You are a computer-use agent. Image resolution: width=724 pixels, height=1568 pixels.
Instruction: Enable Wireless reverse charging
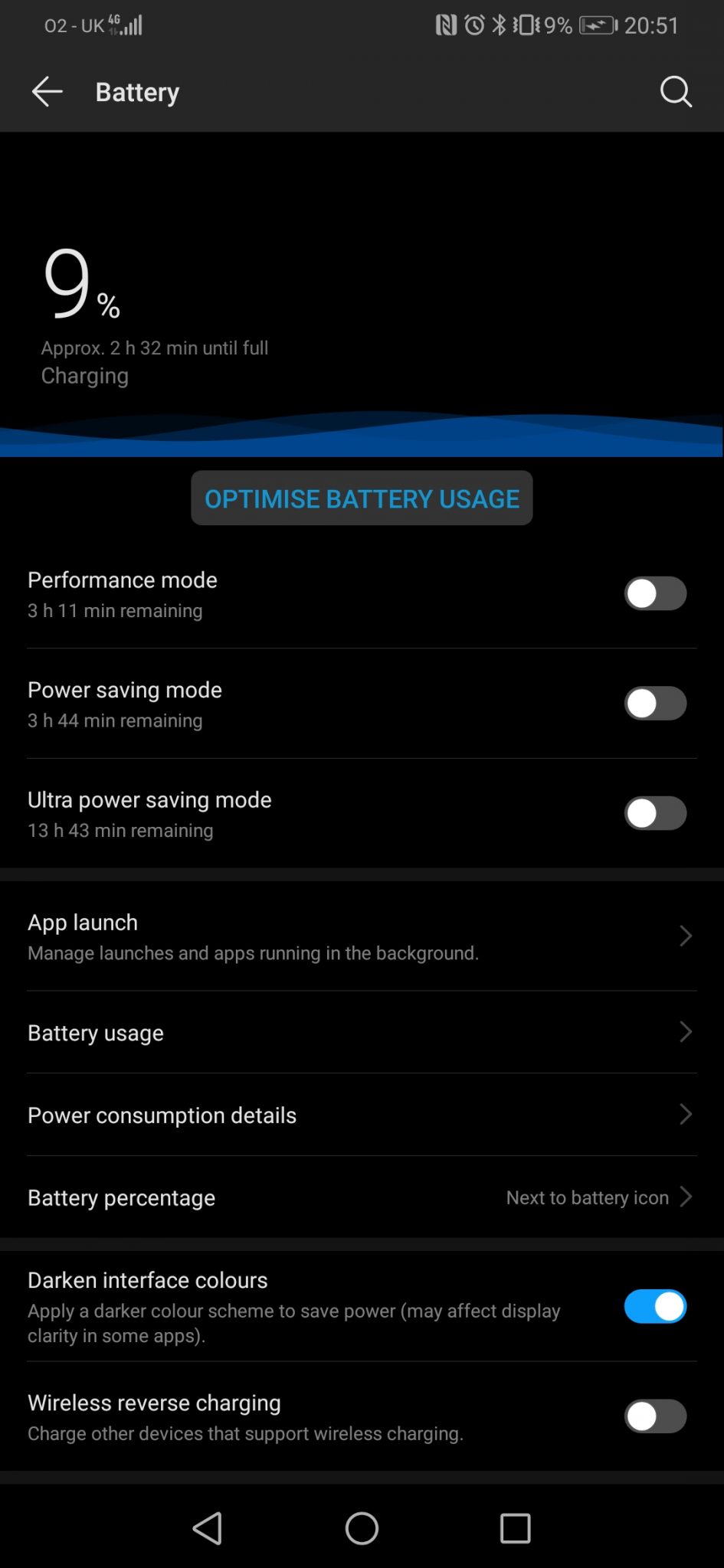pyautogui.click(x=655, y=1416)
